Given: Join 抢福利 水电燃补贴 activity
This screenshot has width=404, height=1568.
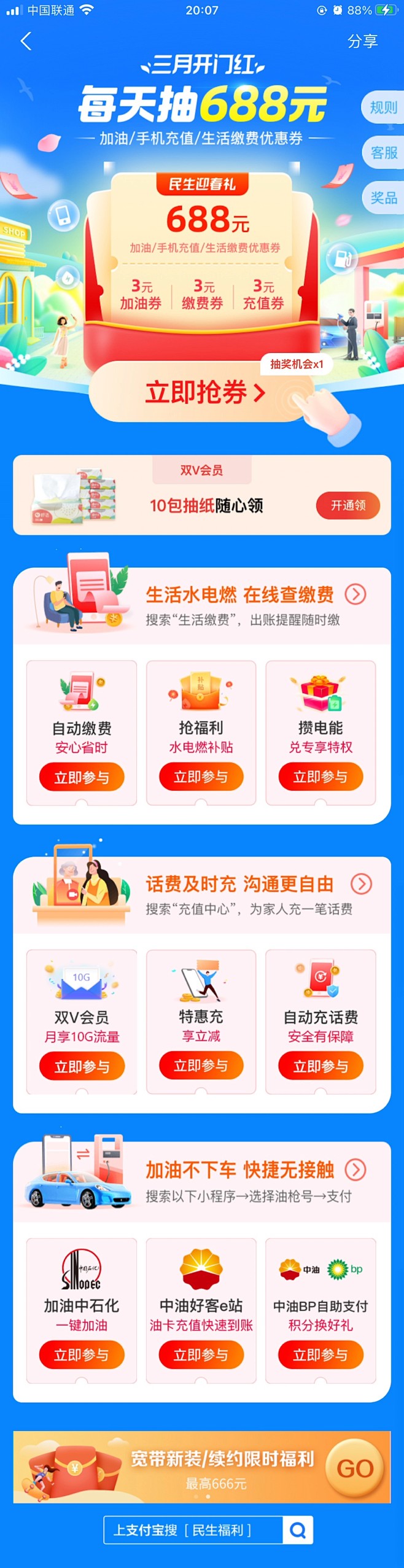Looking at the screenshot, I should pyautogui.click(x=201, y=777).
